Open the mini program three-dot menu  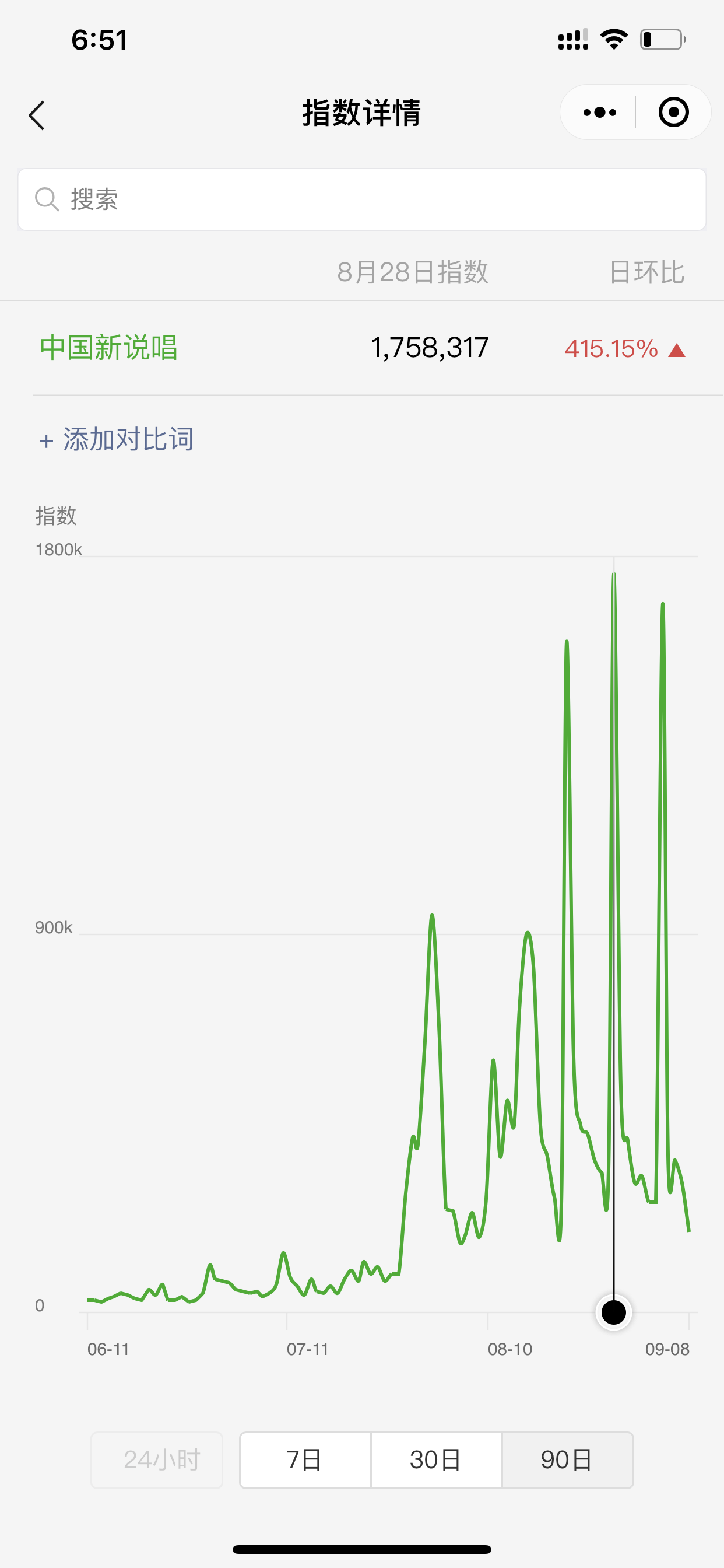coord(599,113)
